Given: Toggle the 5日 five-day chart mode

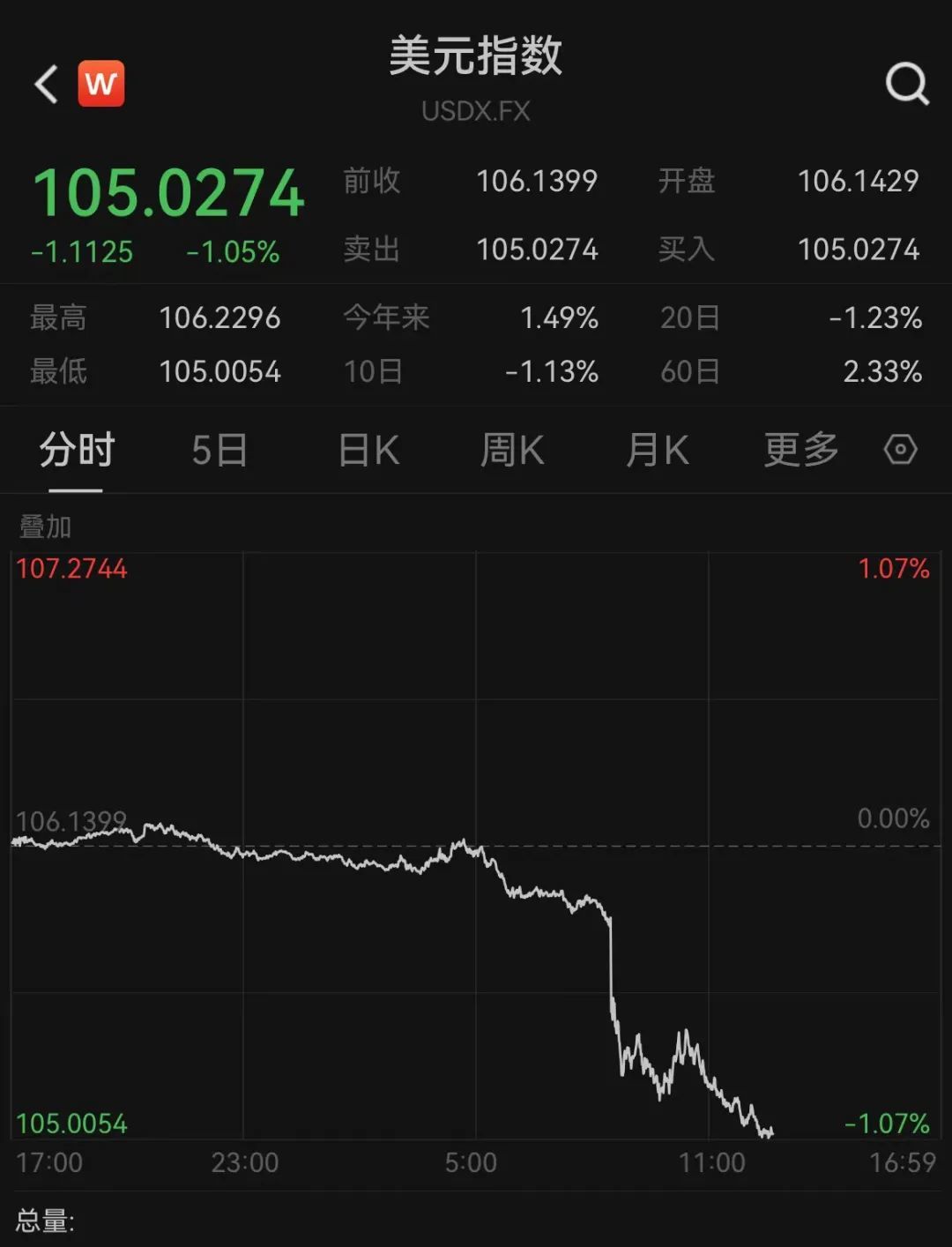Looking at the screenshot, I should click(x=218, y=449).
